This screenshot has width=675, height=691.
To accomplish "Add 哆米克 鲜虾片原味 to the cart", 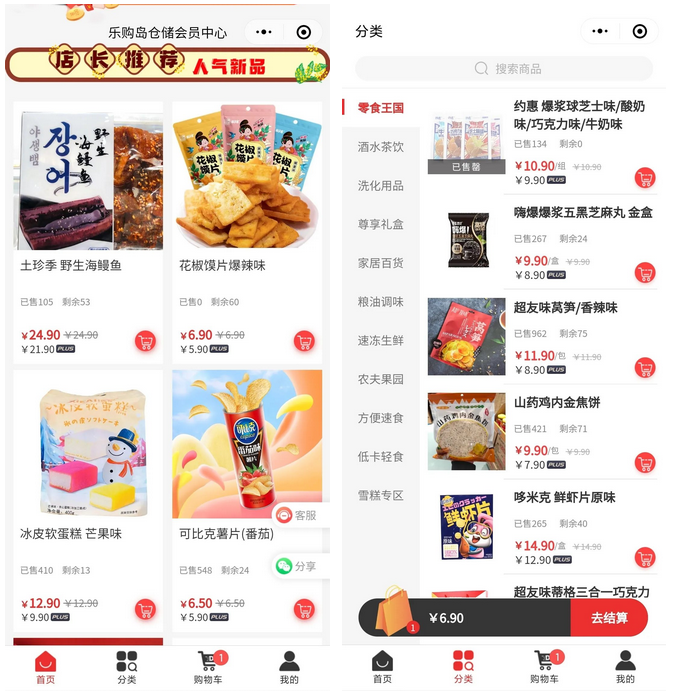I will point(645,558).
